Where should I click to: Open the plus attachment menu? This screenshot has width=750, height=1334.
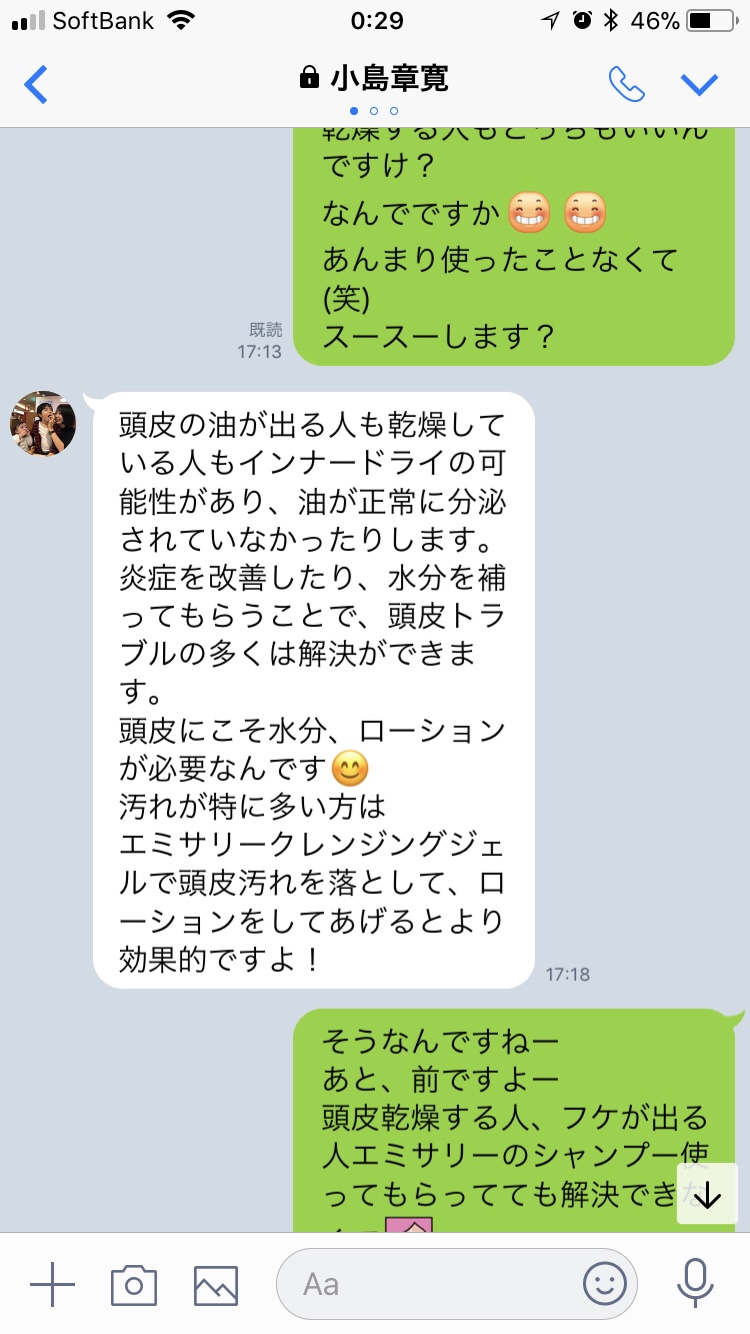[52, 1284]
